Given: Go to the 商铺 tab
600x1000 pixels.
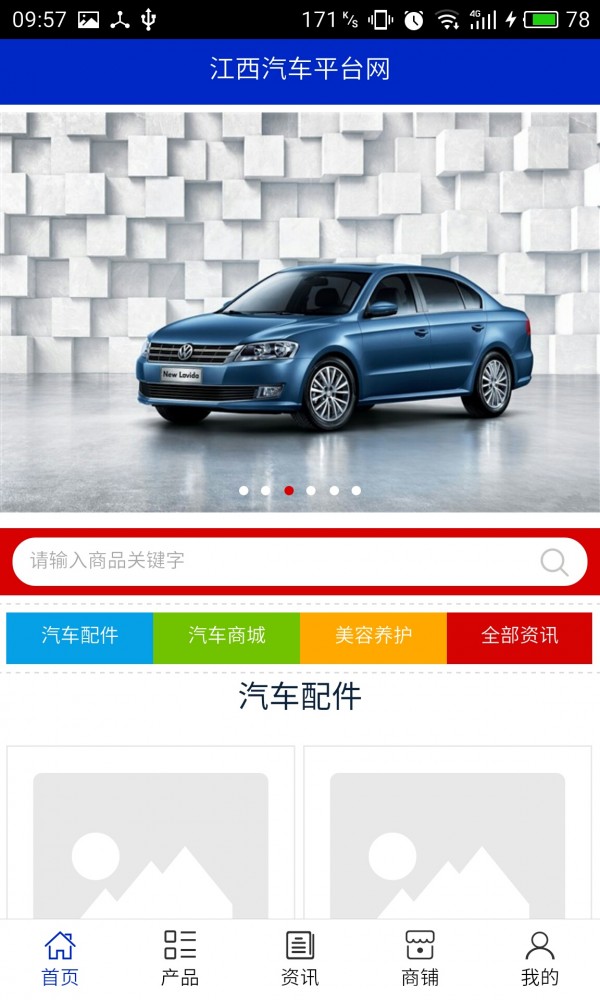Looking at the screenshot, I should click(x=420, y=958).
